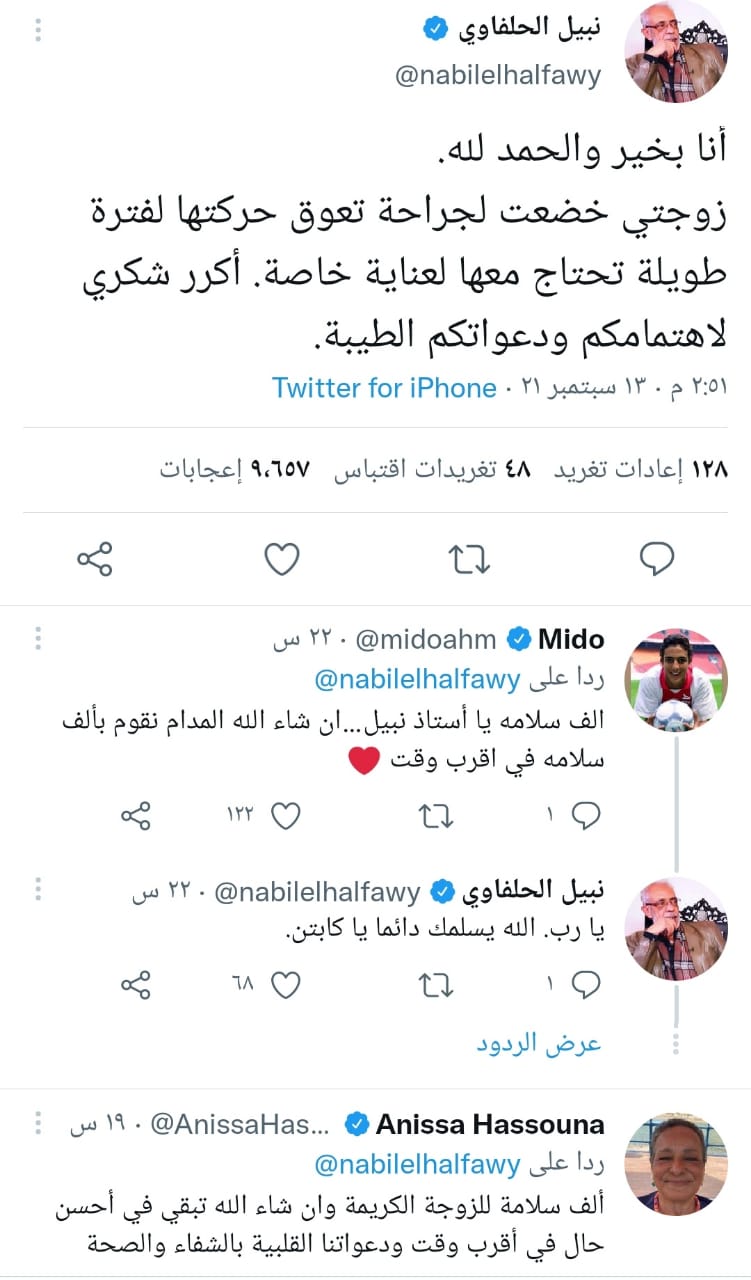Tap عرض الردود to show replies
Screen dimensions: 751x1280
(x=539, y=1043)
